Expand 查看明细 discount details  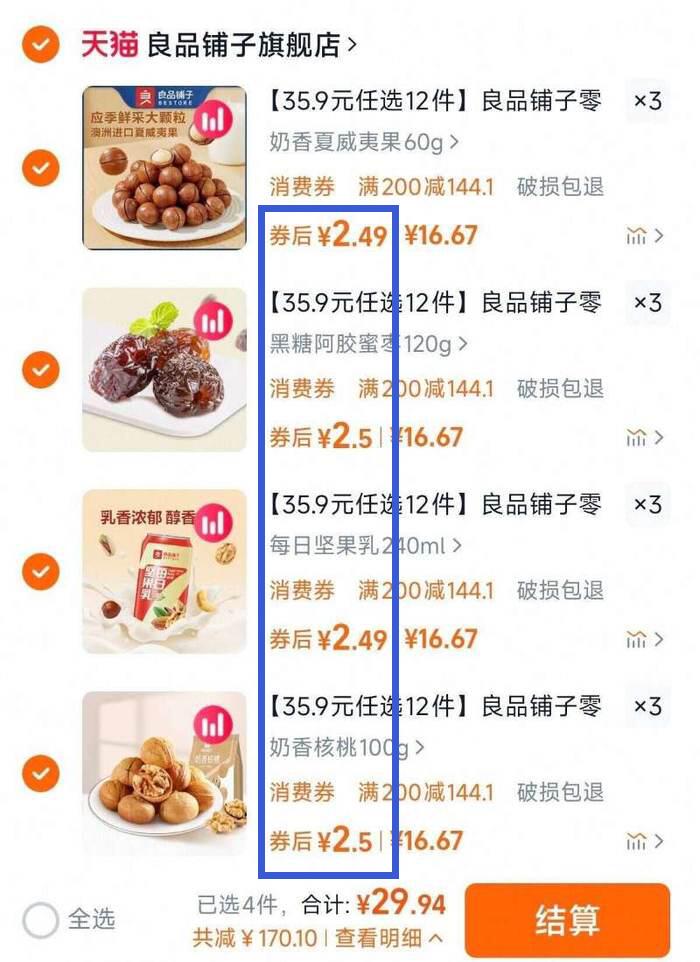[389, 938]
